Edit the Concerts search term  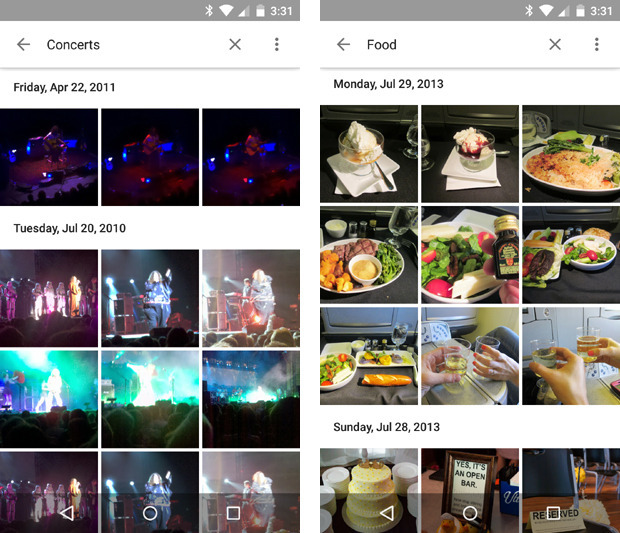coord(120,45)
